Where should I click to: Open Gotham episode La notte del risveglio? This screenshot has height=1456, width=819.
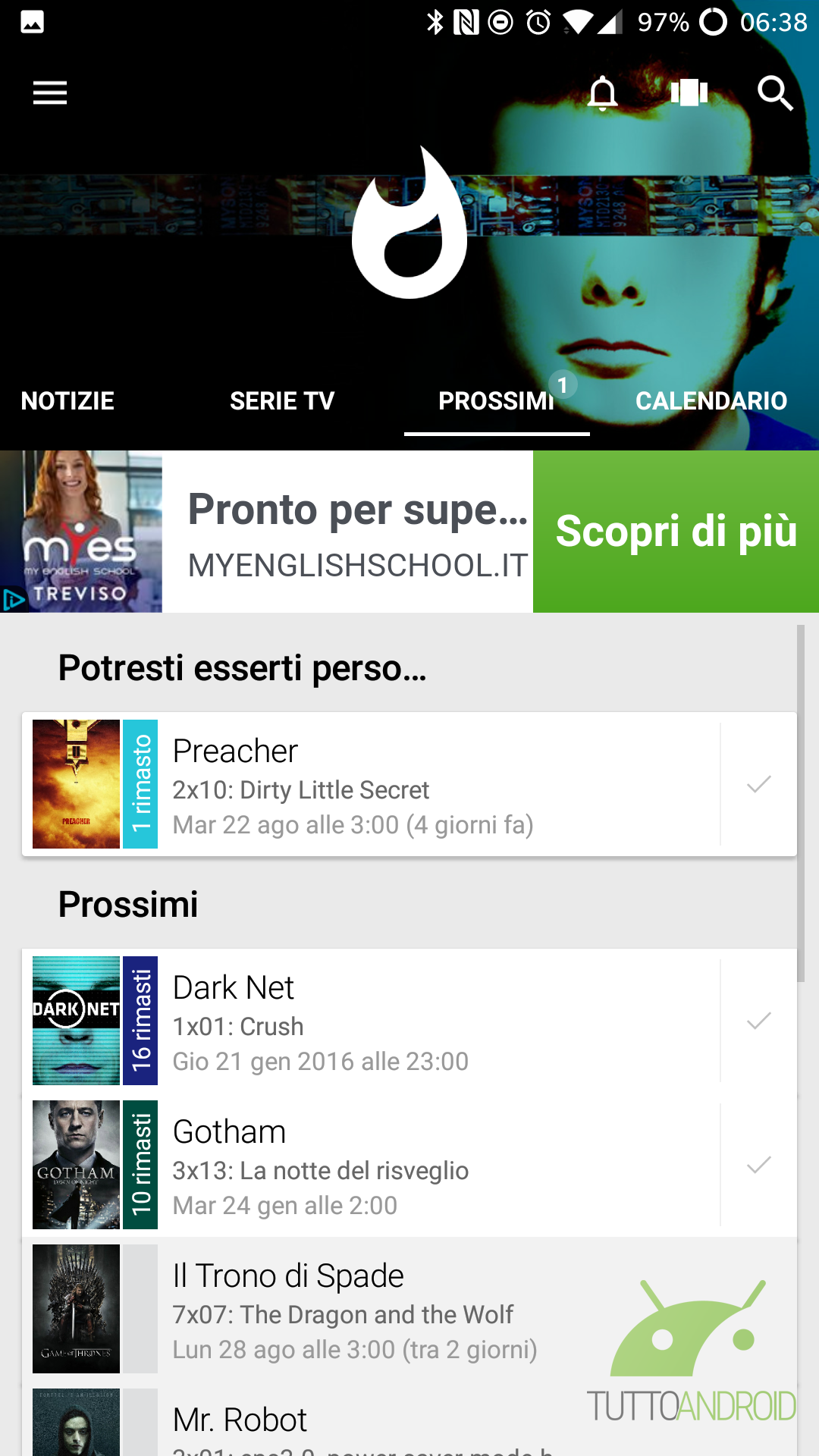379,1165
